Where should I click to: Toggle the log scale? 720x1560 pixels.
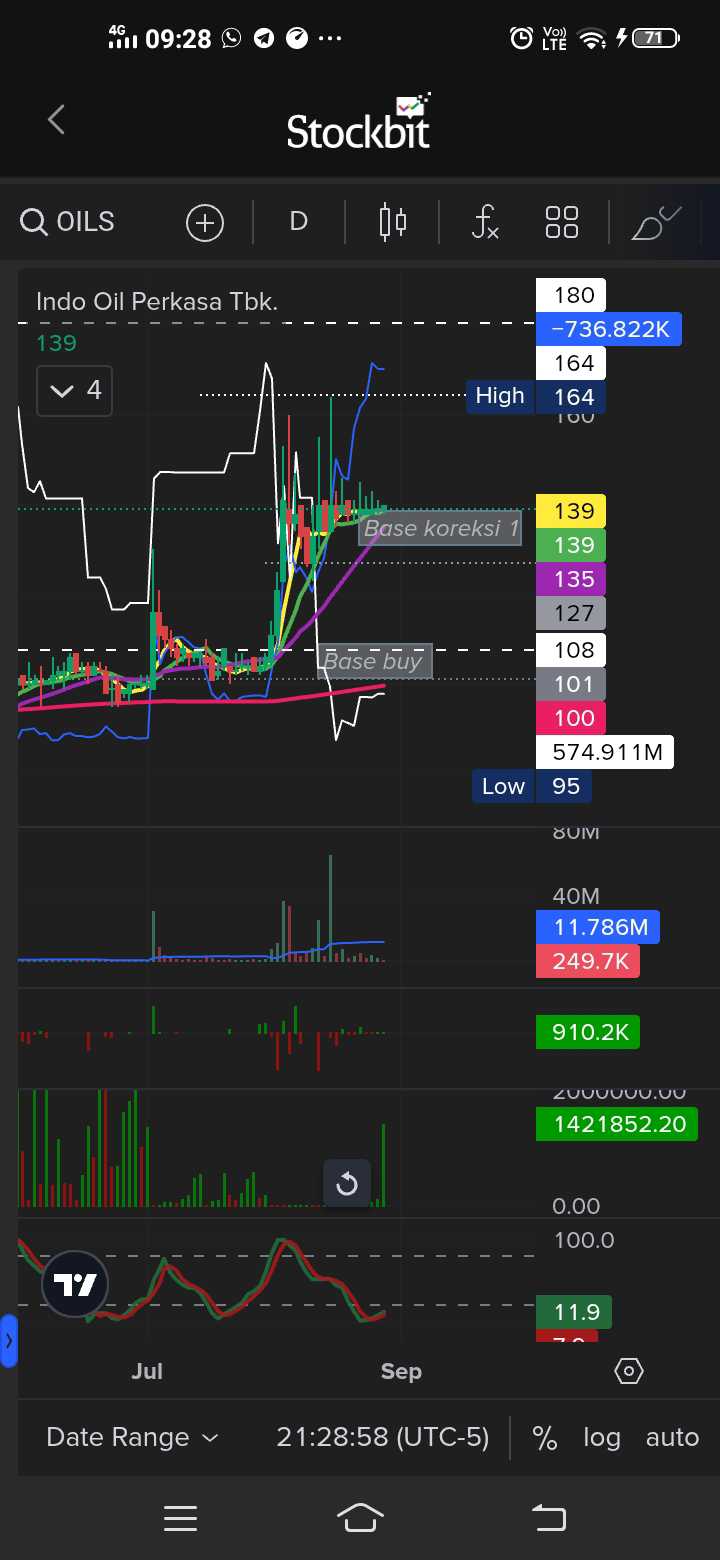pos(602,1438)
